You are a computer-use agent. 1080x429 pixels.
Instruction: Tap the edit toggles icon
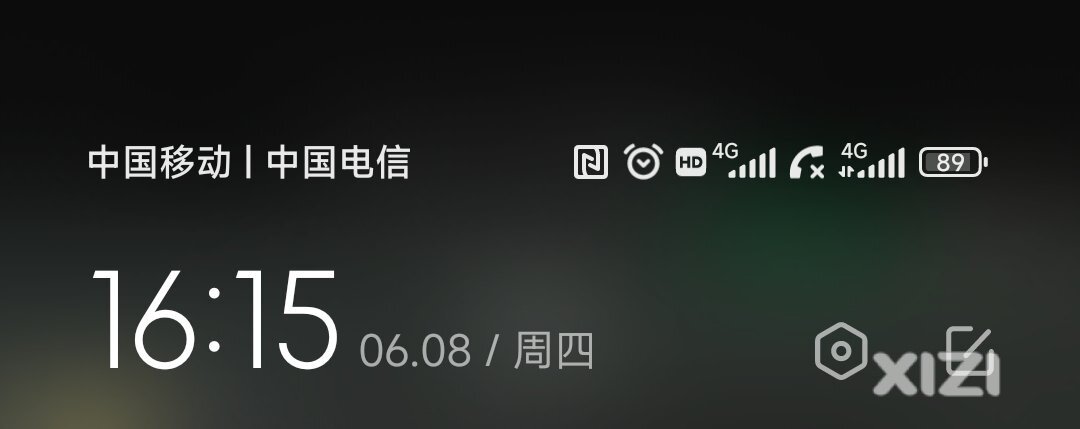[x=966, y=352]
